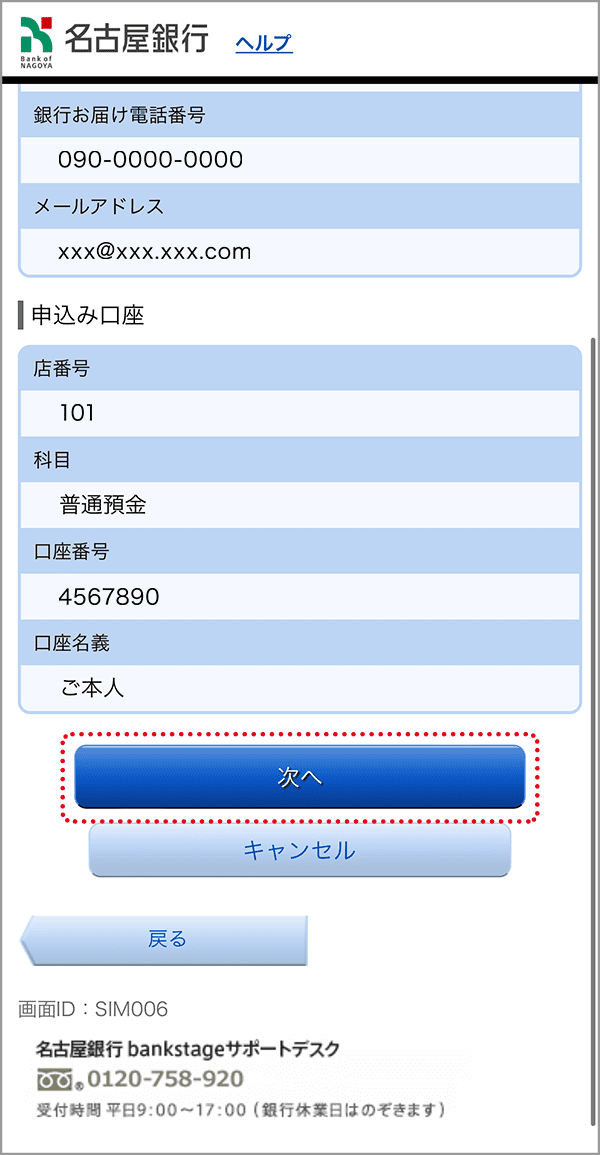Cancel with the キャンセル button
Viewport: 600px width, 1155px height.
click(x=300, y=850)
